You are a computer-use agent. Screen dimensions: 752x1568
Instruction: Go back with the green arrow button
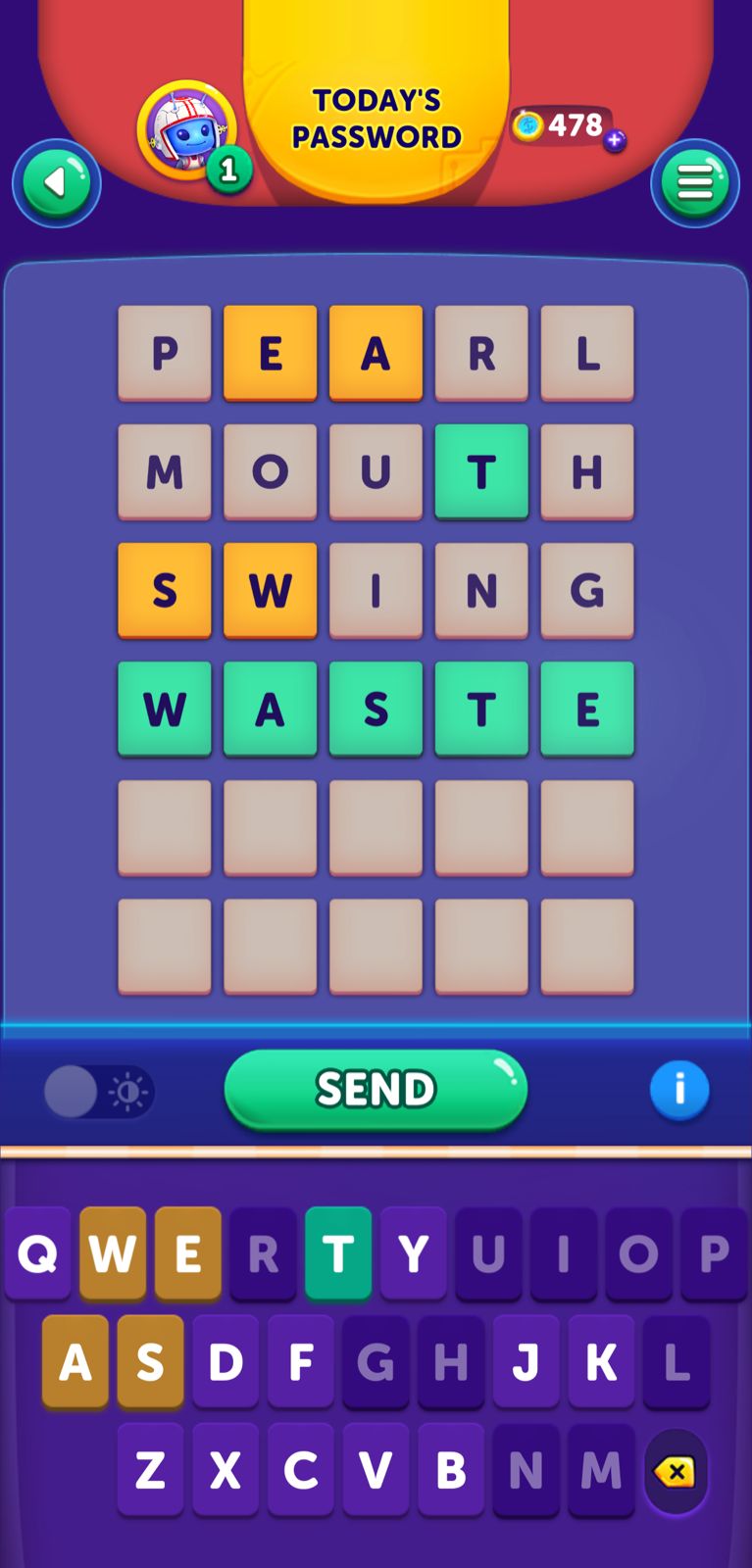56,183
